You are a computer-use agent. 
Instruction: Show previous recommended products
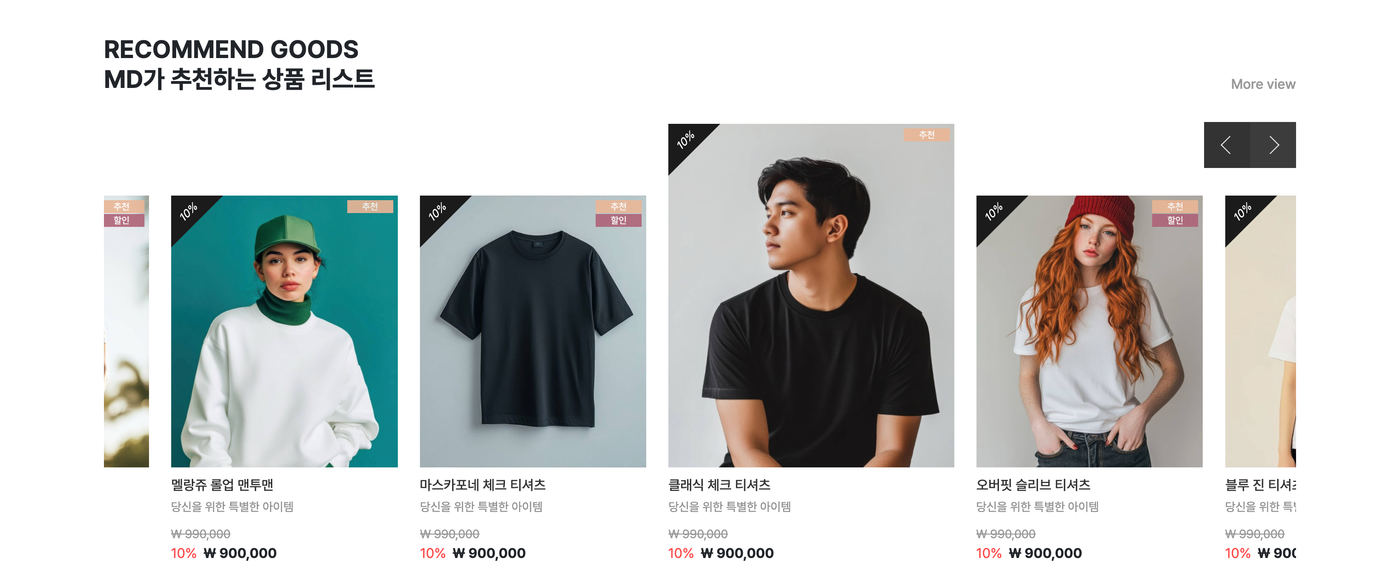pos(1226,145)
